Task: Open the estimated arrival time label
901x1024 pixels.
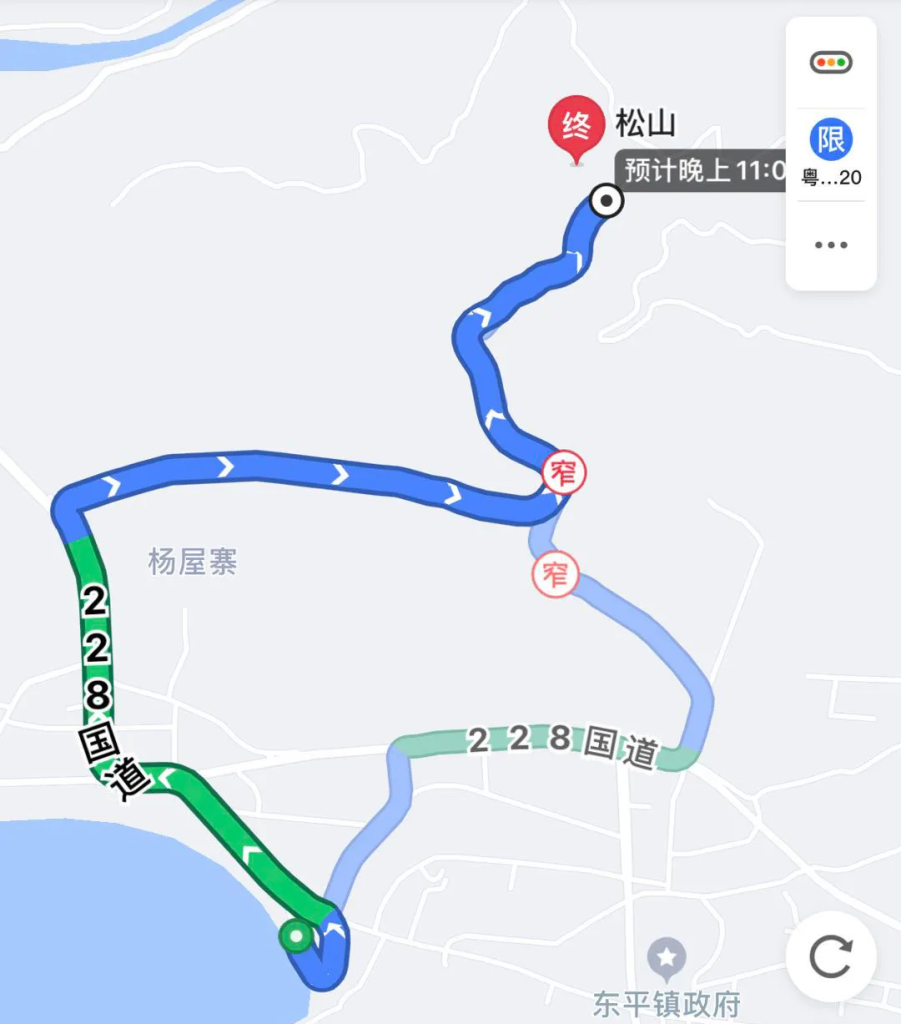Action: point(702,170)
